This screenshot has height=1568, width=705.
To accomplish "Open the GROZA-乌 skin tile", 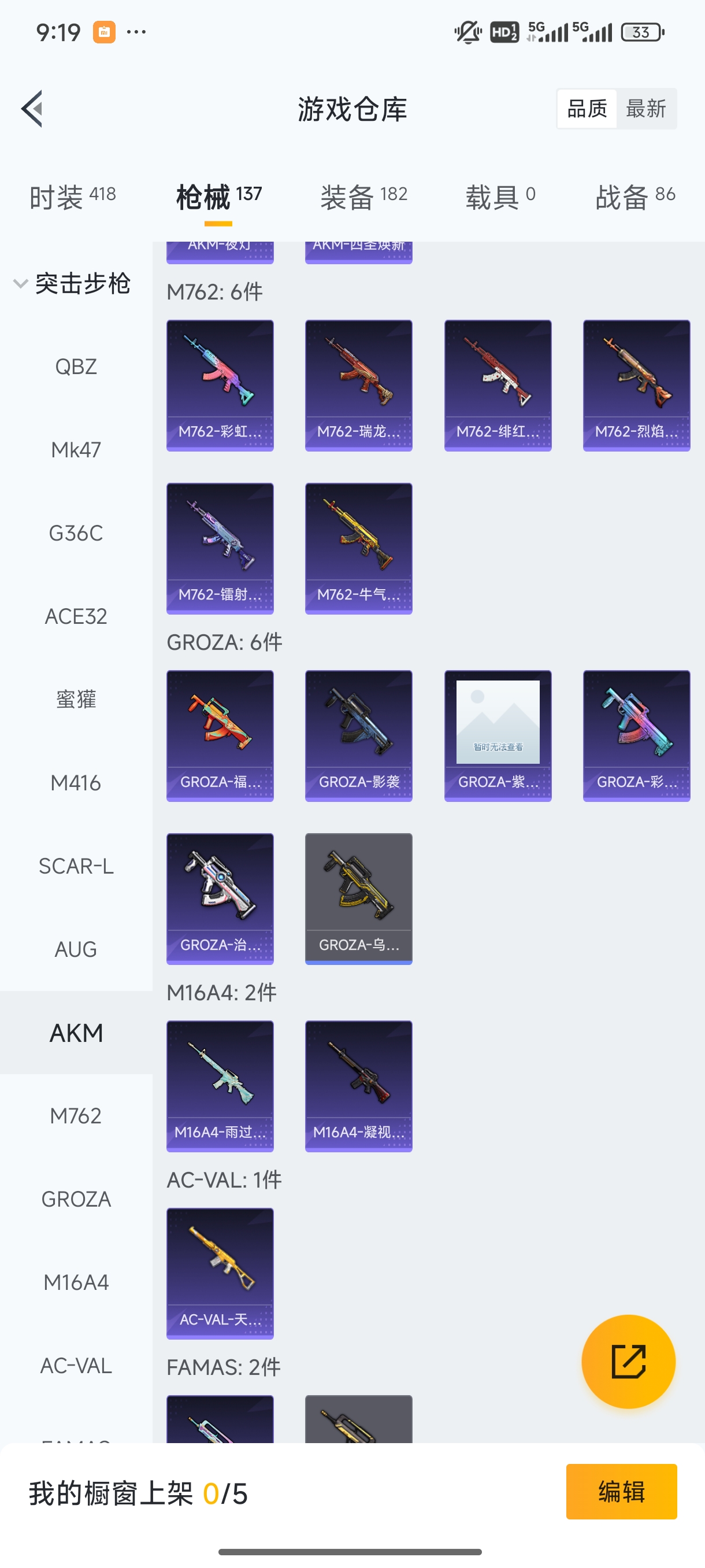I will click(358, 898).
